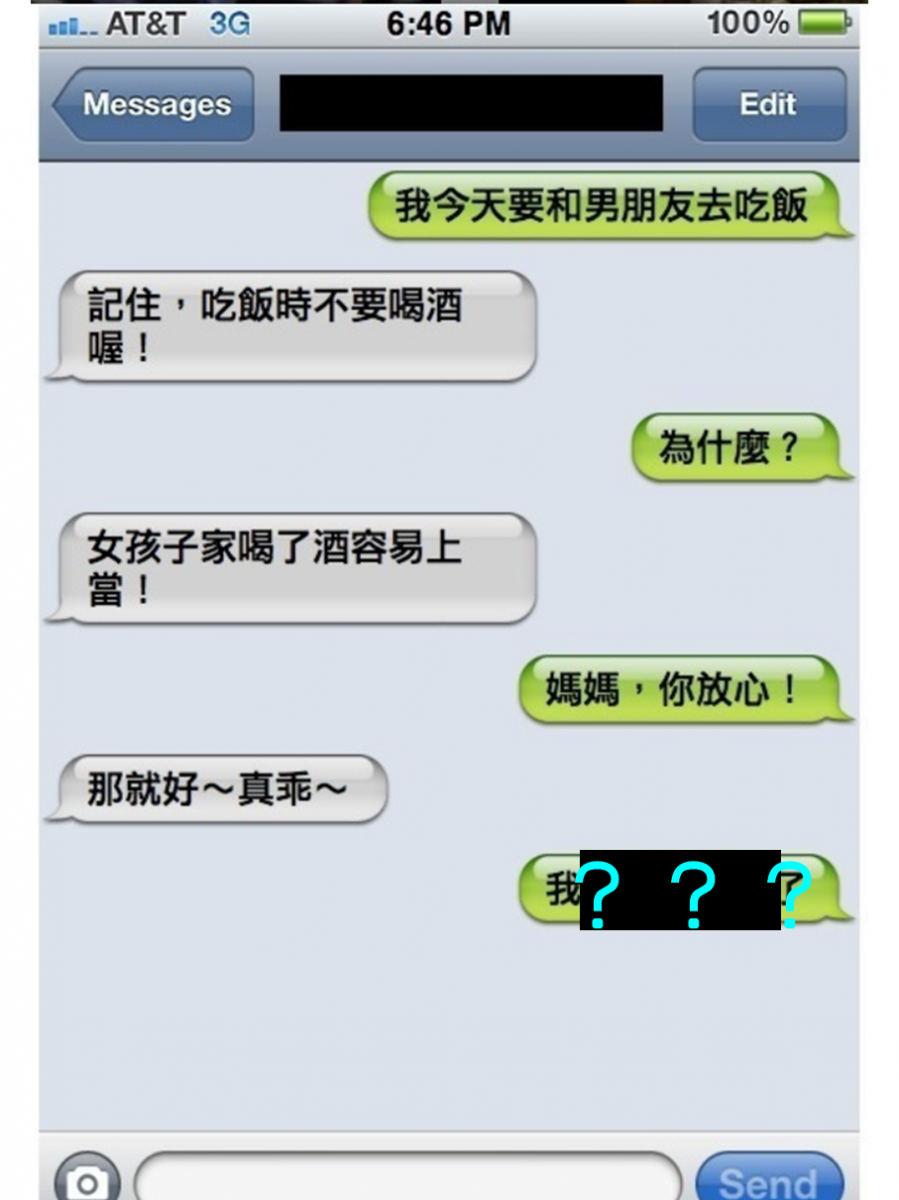Tap the Send button

768,1182
